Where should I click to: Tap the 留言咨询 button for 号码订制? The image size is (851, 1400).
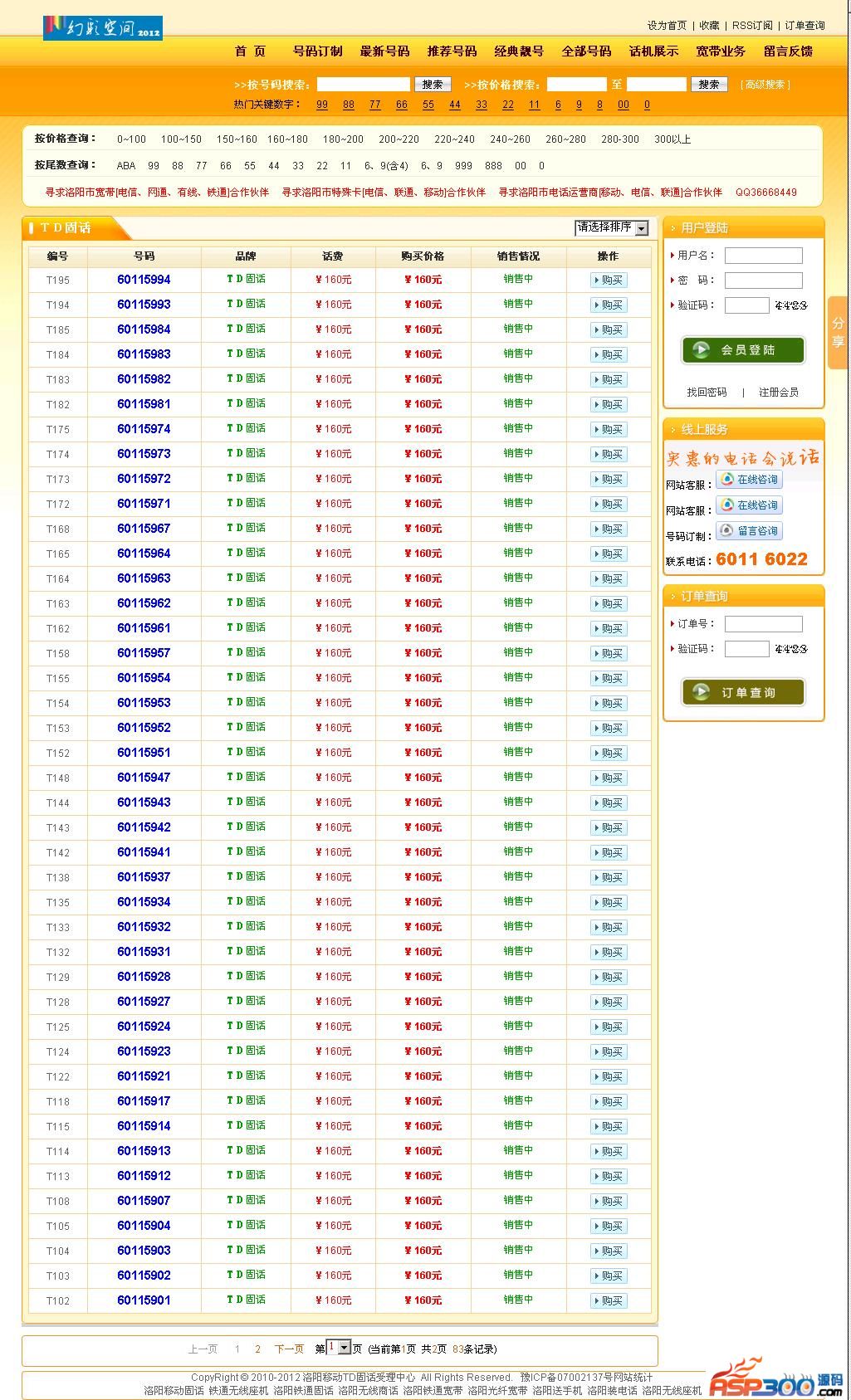pyautogui.click(x=749, y=531)
